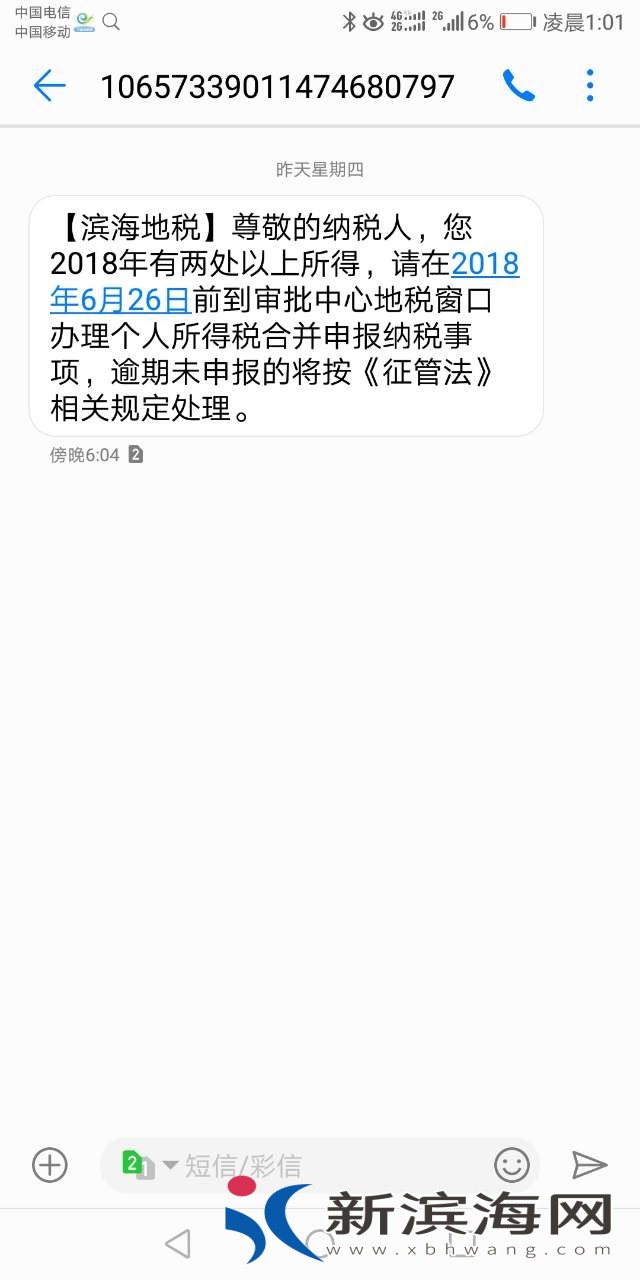Tap the system back button
Screen dimensions: 640x1280
coord(177,1243)
